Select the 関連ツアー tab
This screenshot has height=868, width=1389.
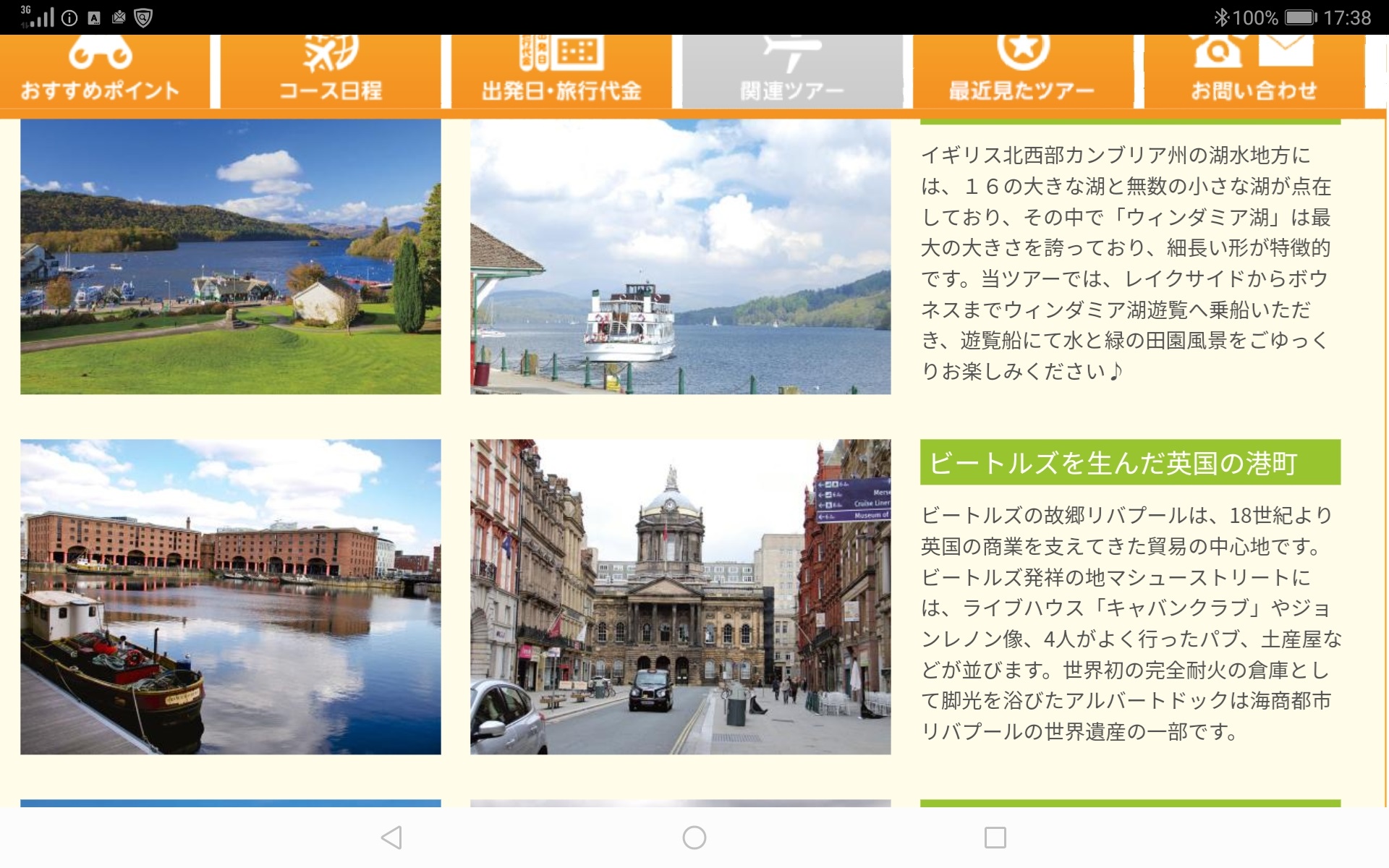pos(792,72)
